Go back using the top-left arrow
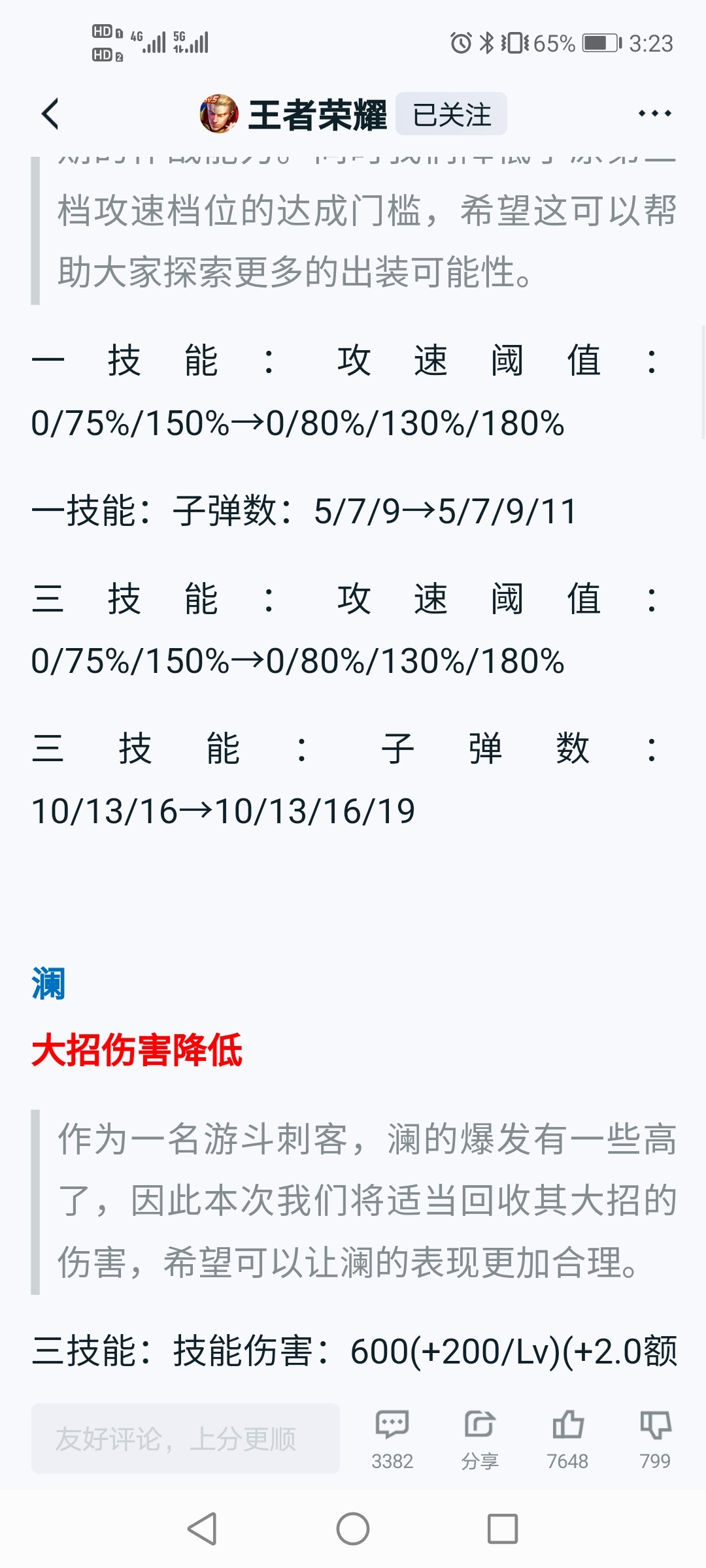The height and width of the screenshot is (1568, 706). pyautogui.click(x=50, y=114)
